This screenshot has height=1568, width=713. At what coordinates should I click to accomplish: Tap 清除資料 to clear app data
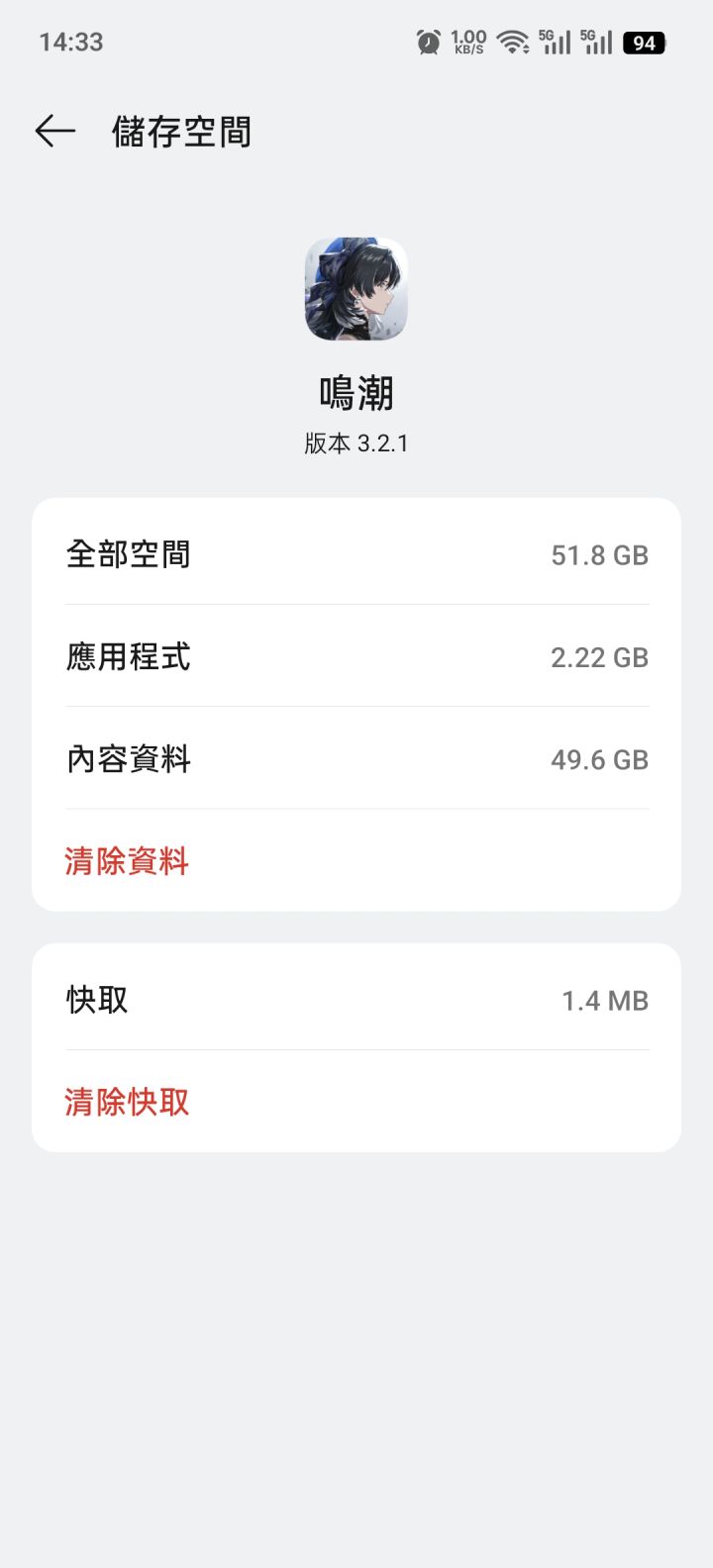[127, 862]
